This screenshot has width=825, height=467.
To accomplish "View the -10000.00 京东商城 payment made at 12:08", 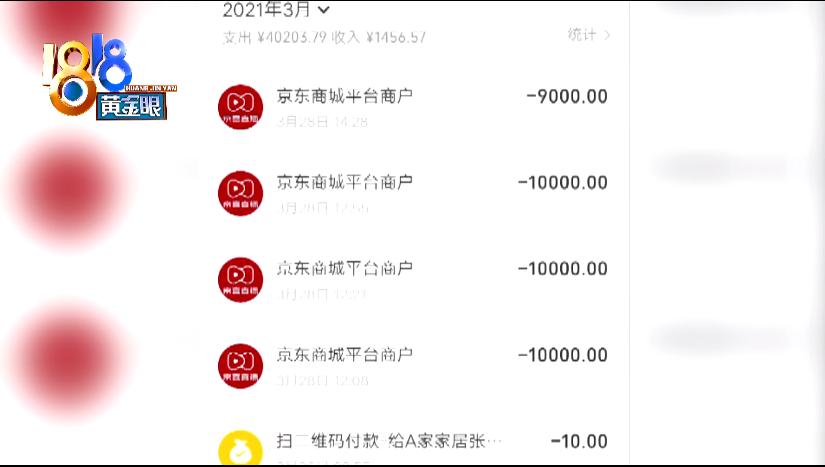I will click(411, 365).
